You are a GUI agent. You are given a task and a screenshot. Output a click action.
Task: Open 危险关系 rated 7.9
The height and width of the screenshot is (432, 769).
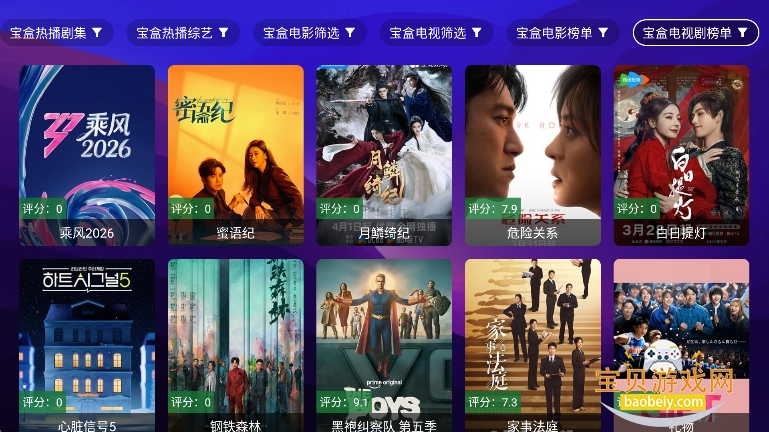[532, 155]
